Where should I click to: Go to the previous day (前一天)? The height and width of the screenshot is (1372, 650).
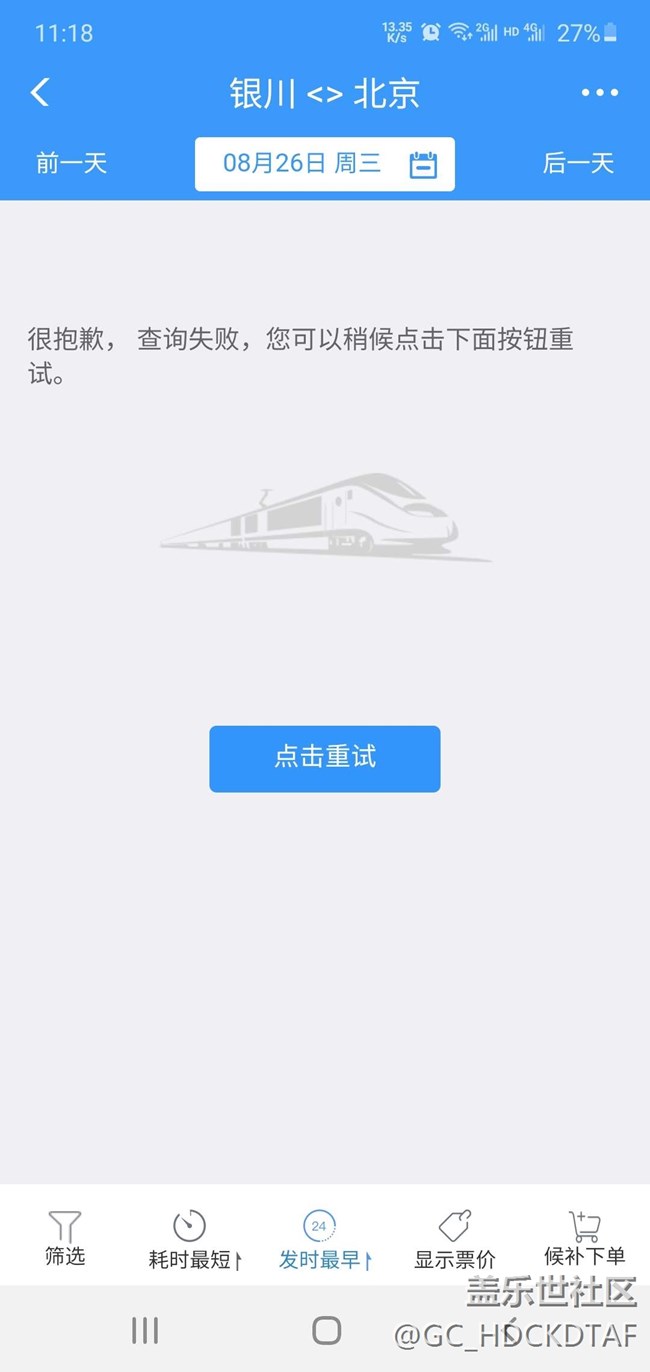tap(71, 163)
